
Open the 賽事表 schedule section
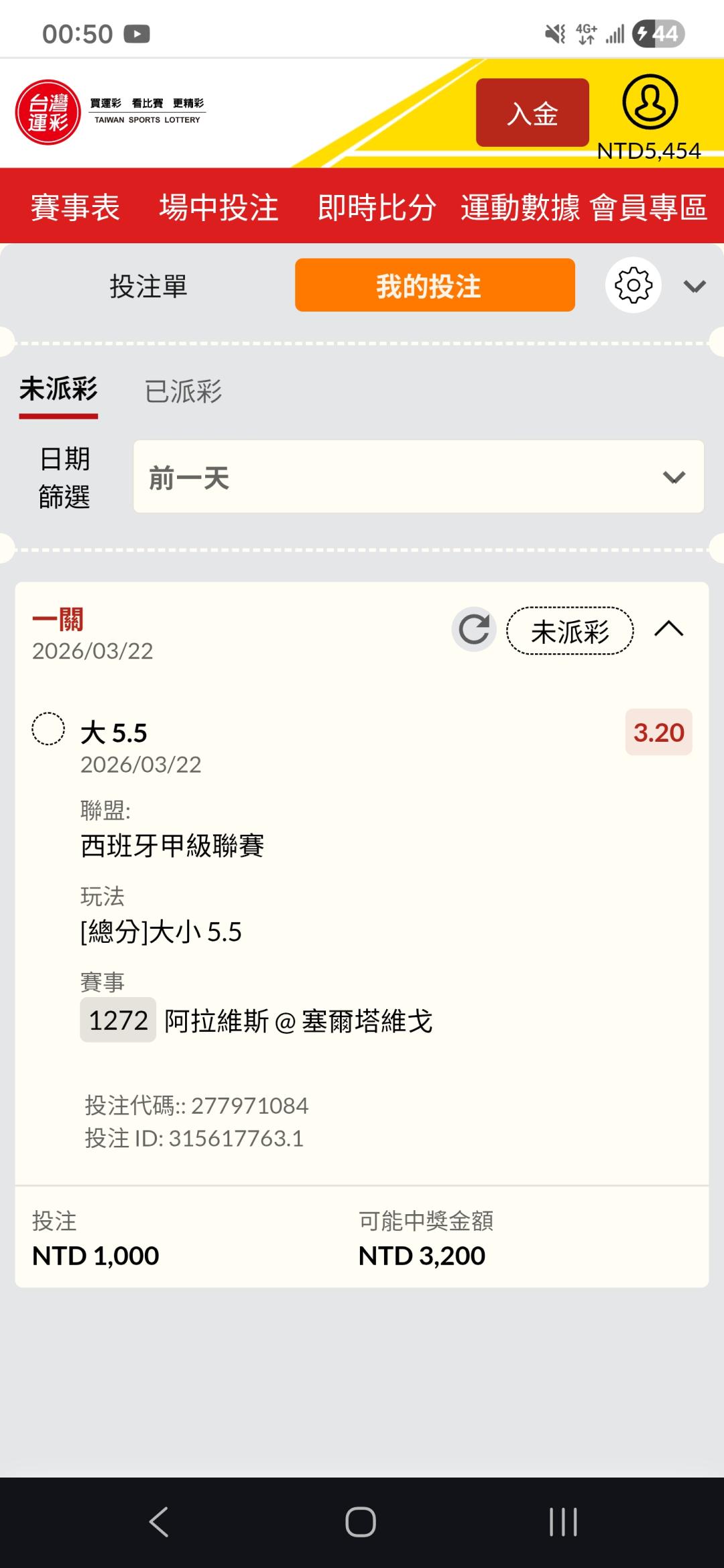75,207
